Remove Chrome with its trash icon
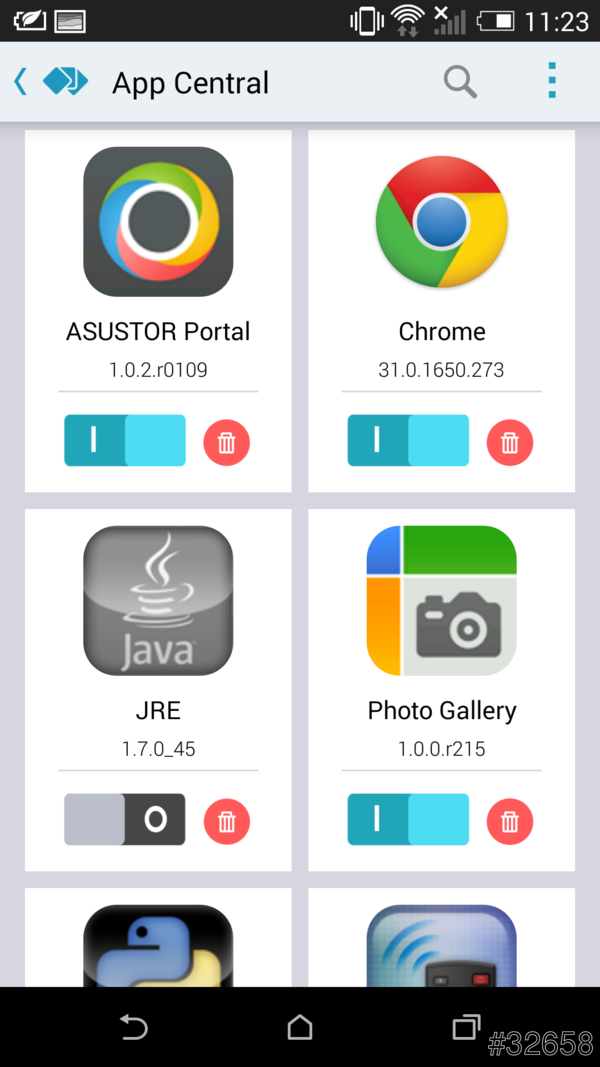The height and width of the screenshot is (1067, 600). 510,442
